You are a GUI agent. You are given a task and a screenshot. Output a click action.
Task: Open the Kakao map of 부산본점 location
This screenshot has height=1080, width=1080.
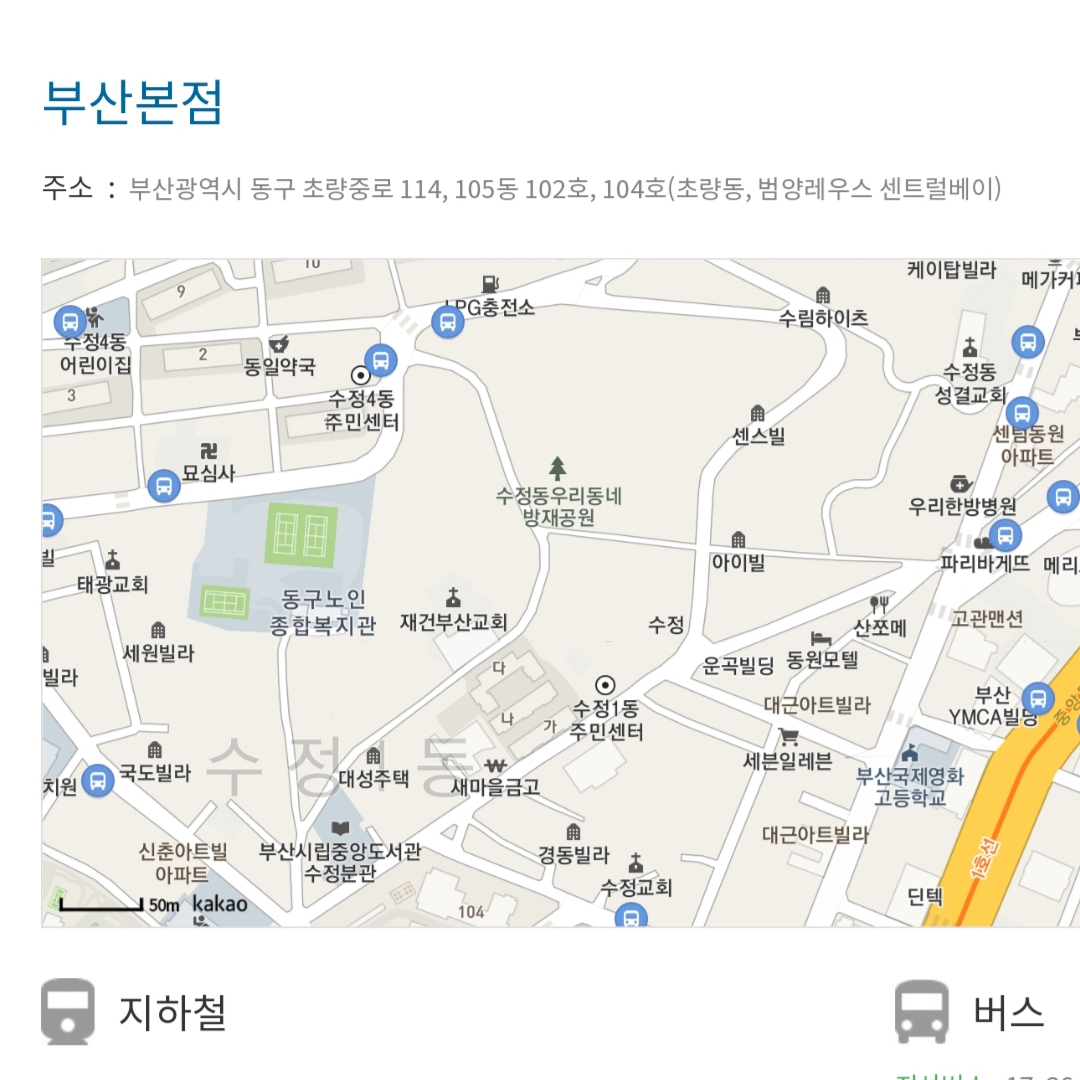[x=560, y=592]
